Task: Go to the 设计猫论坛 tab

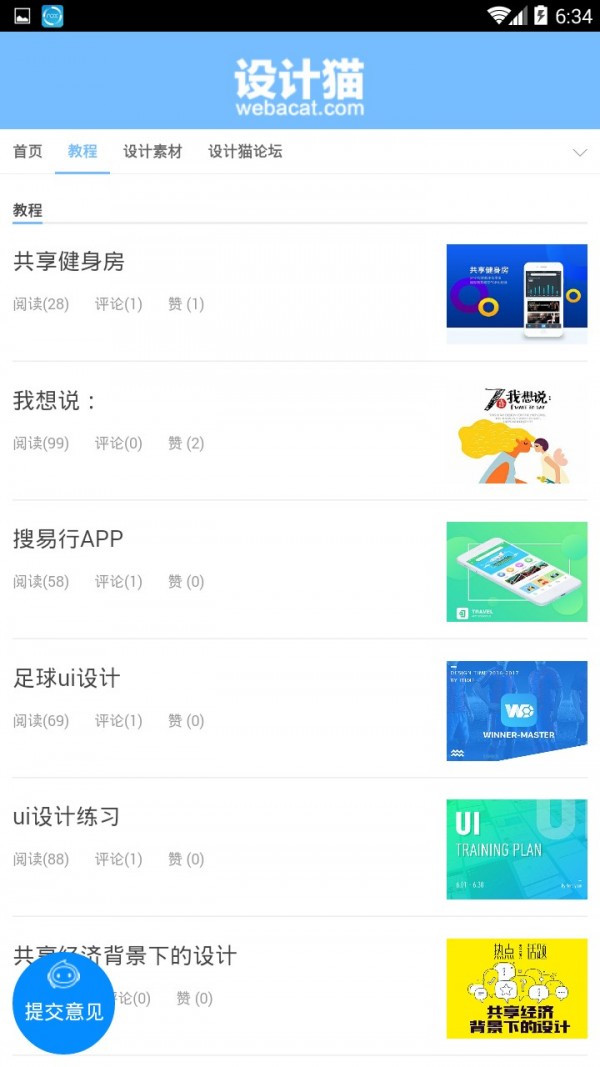Action: click(x=245, y=152)
